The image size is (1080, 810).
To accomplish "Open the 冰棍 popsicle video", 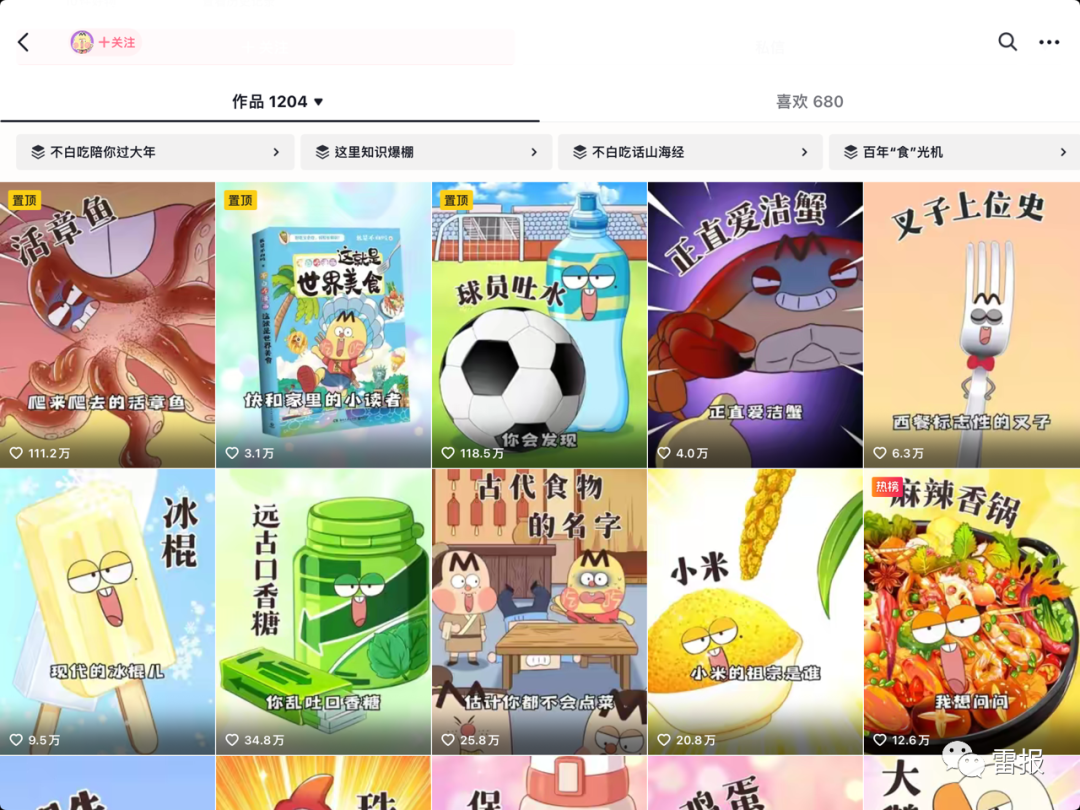I will click(x=107, y=612).
